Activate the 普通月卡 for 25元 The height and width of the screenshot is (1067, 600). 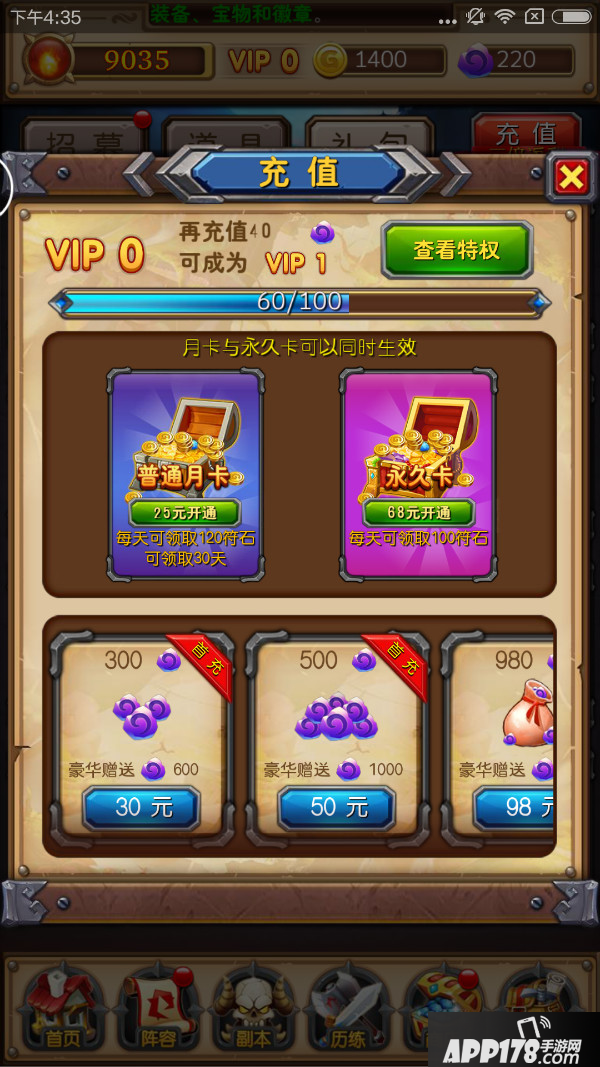pyautogui.click(x=185, y=512)
